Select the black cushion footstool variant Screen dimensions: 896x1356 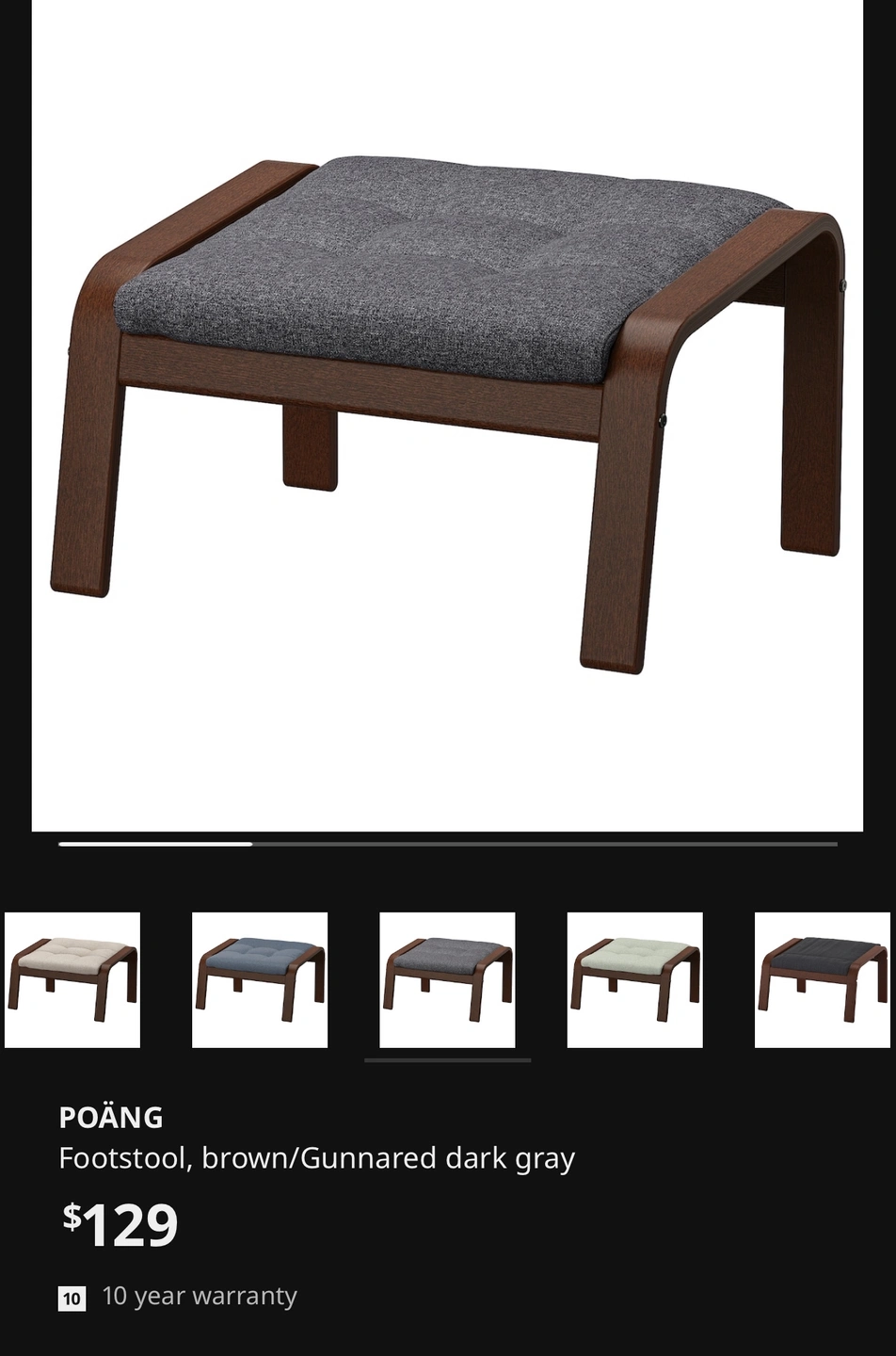[x=822, y=979]
